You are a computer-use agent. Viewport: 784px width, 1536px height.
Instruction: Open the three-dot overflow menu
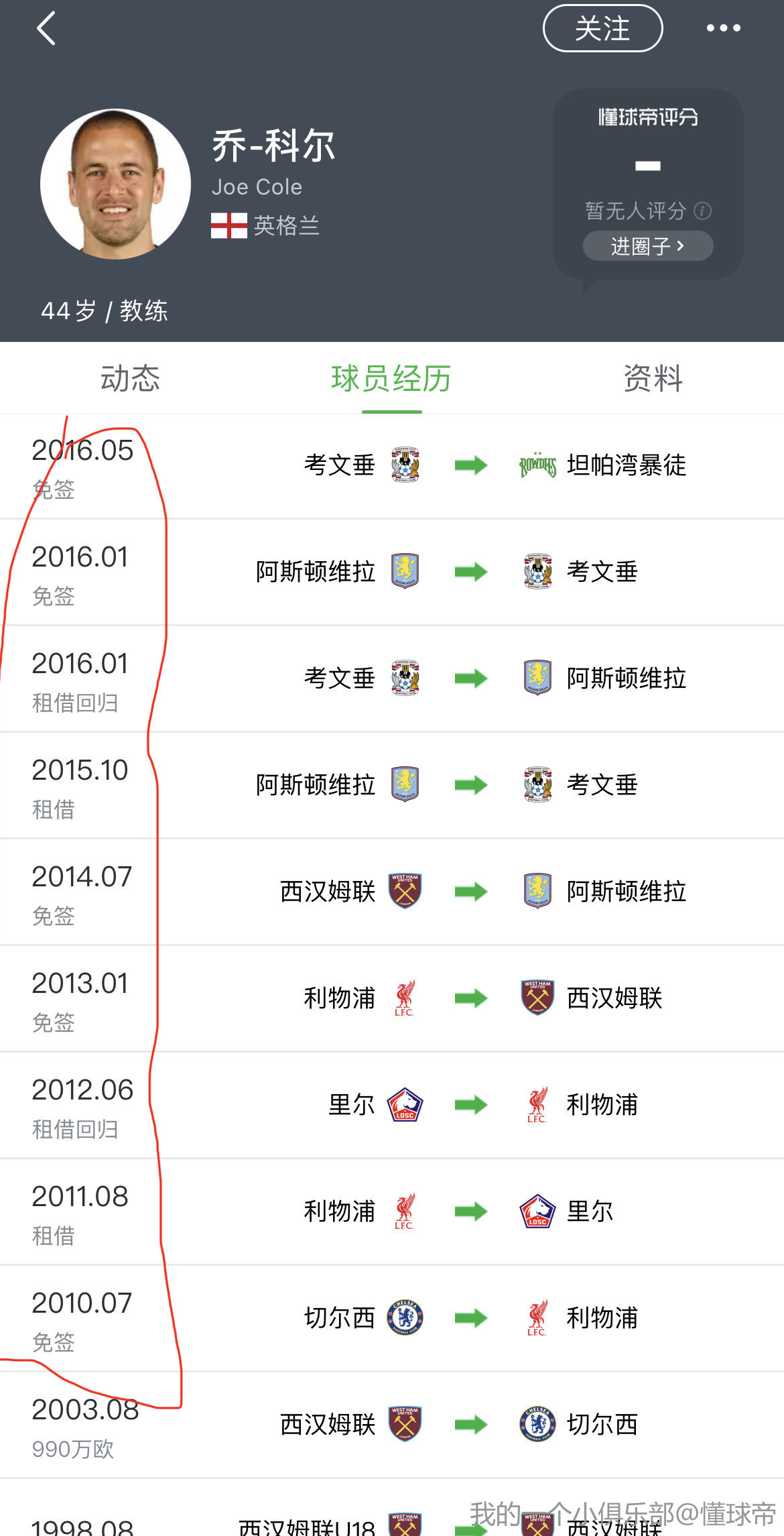(723, 28)
